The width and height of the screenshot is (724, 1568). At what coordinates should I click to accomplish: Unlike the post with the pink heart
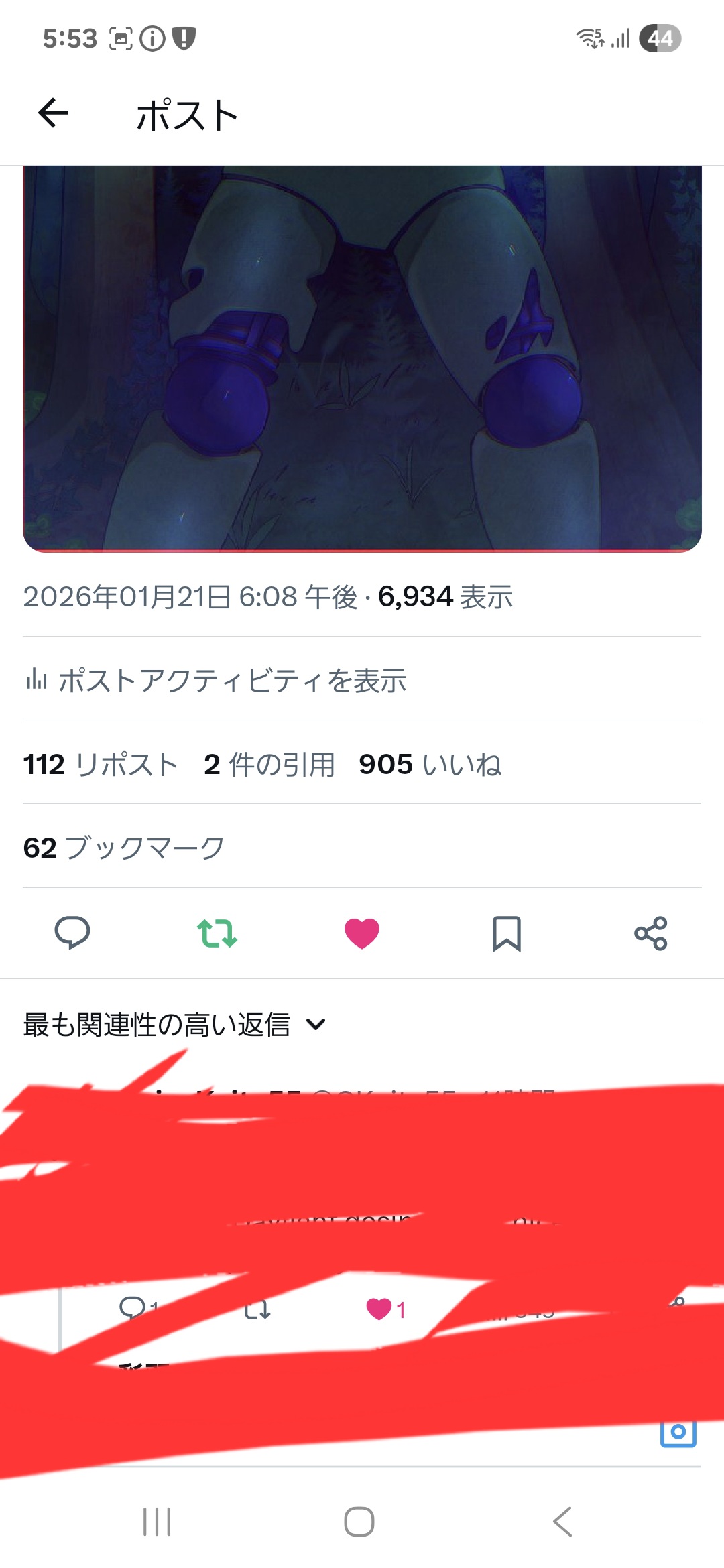coord(362,933)
